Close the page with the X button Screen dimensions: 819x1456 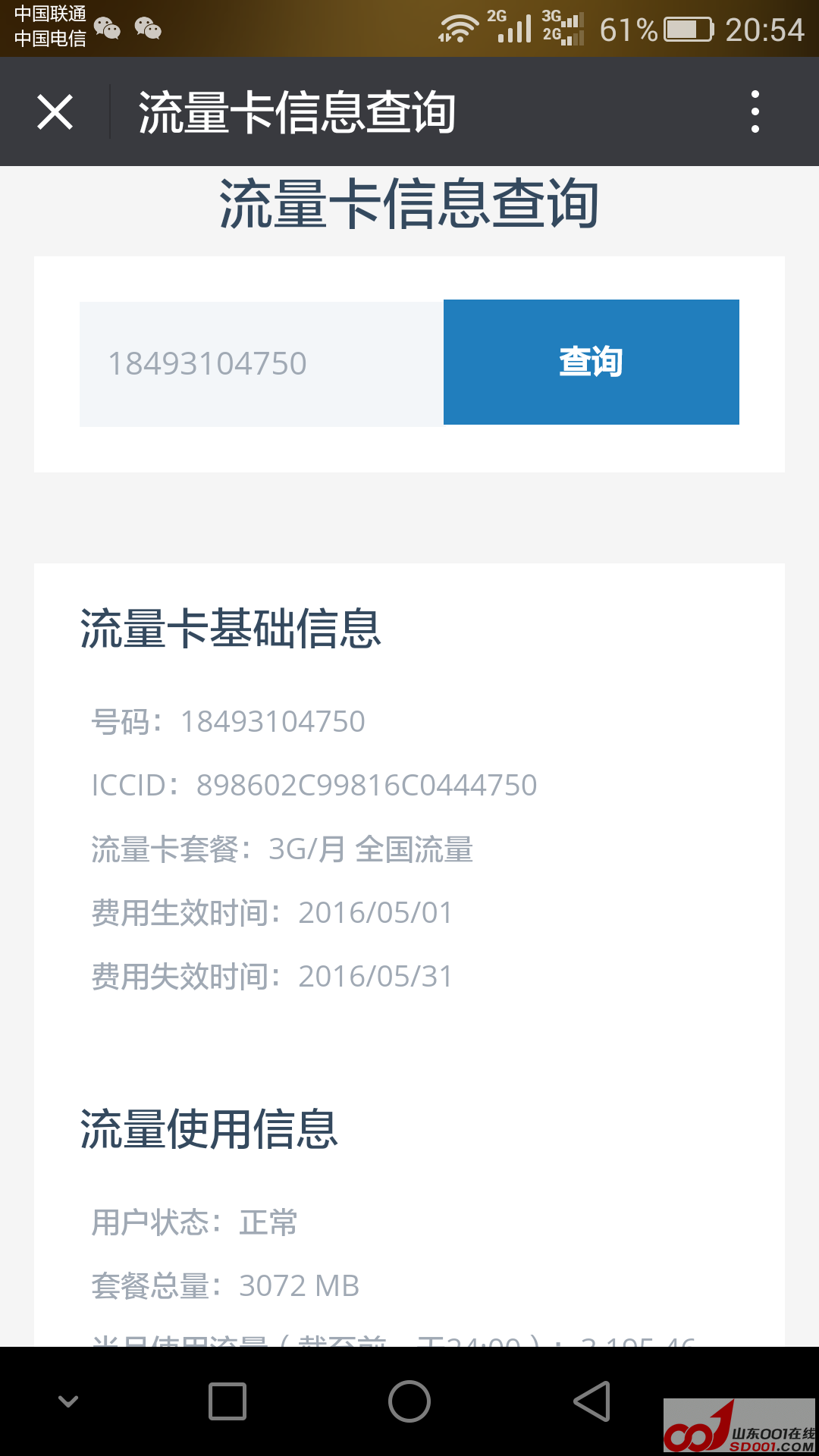pyautogui.click(x=55, y=111)
